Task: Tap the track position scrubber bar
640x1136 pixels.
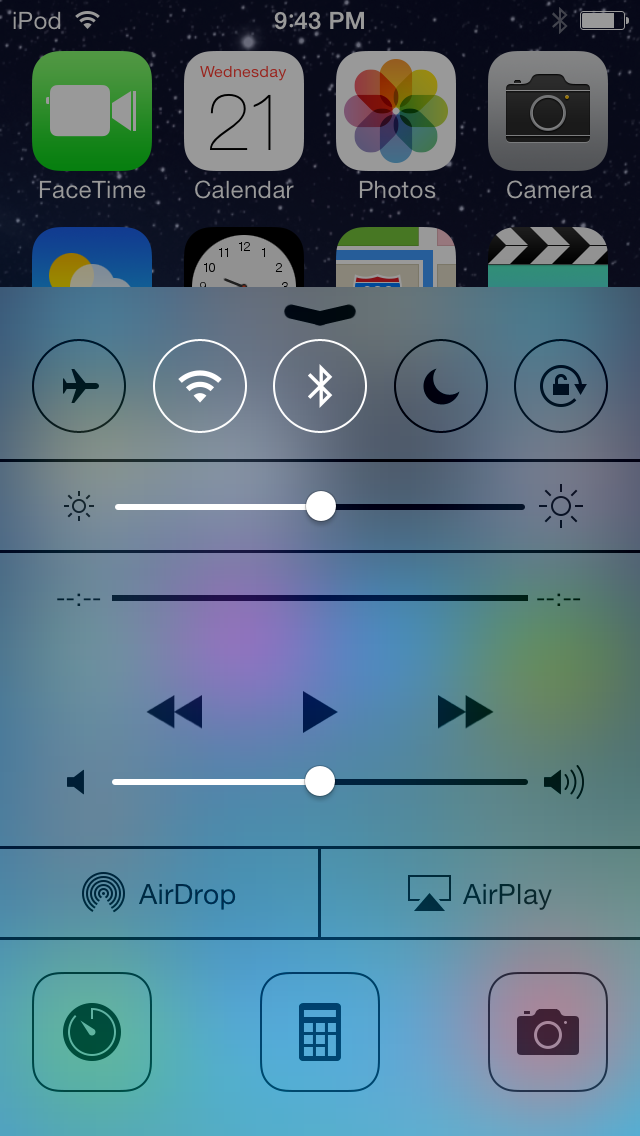Action: pyautogui.click(x=320, y=598)
